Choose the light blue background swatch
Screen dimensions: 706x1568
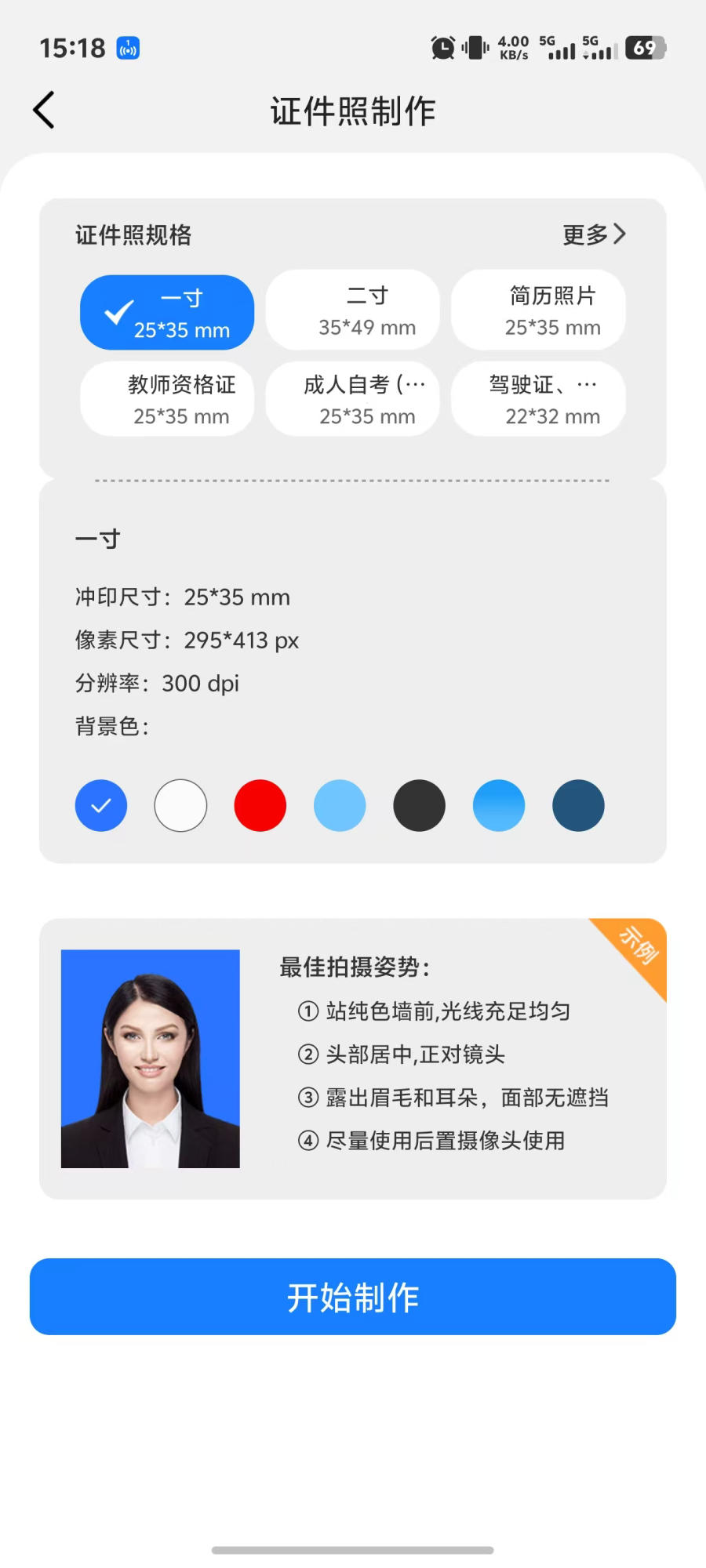click(340, 805)
